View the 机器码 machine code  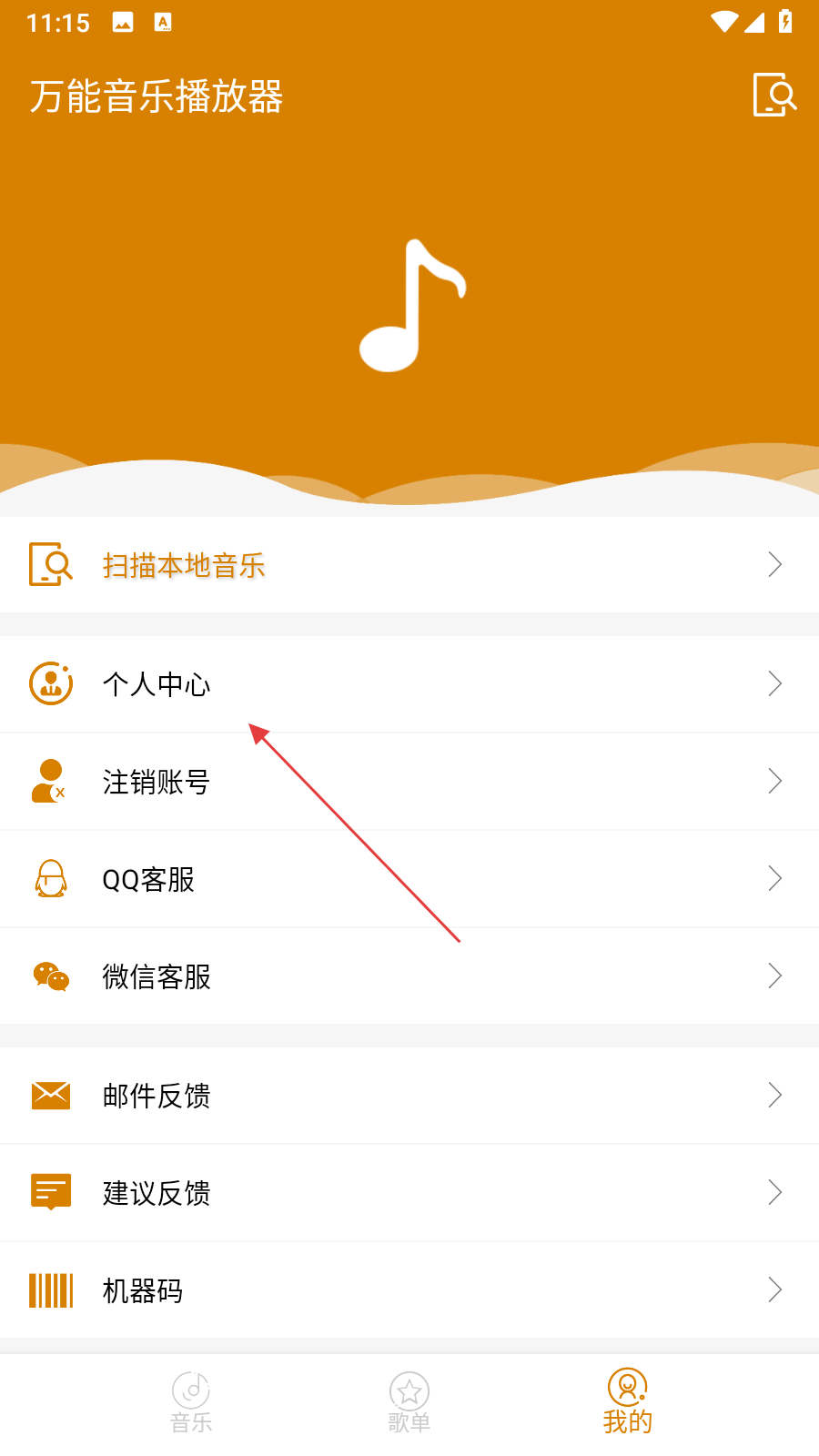409,1289
